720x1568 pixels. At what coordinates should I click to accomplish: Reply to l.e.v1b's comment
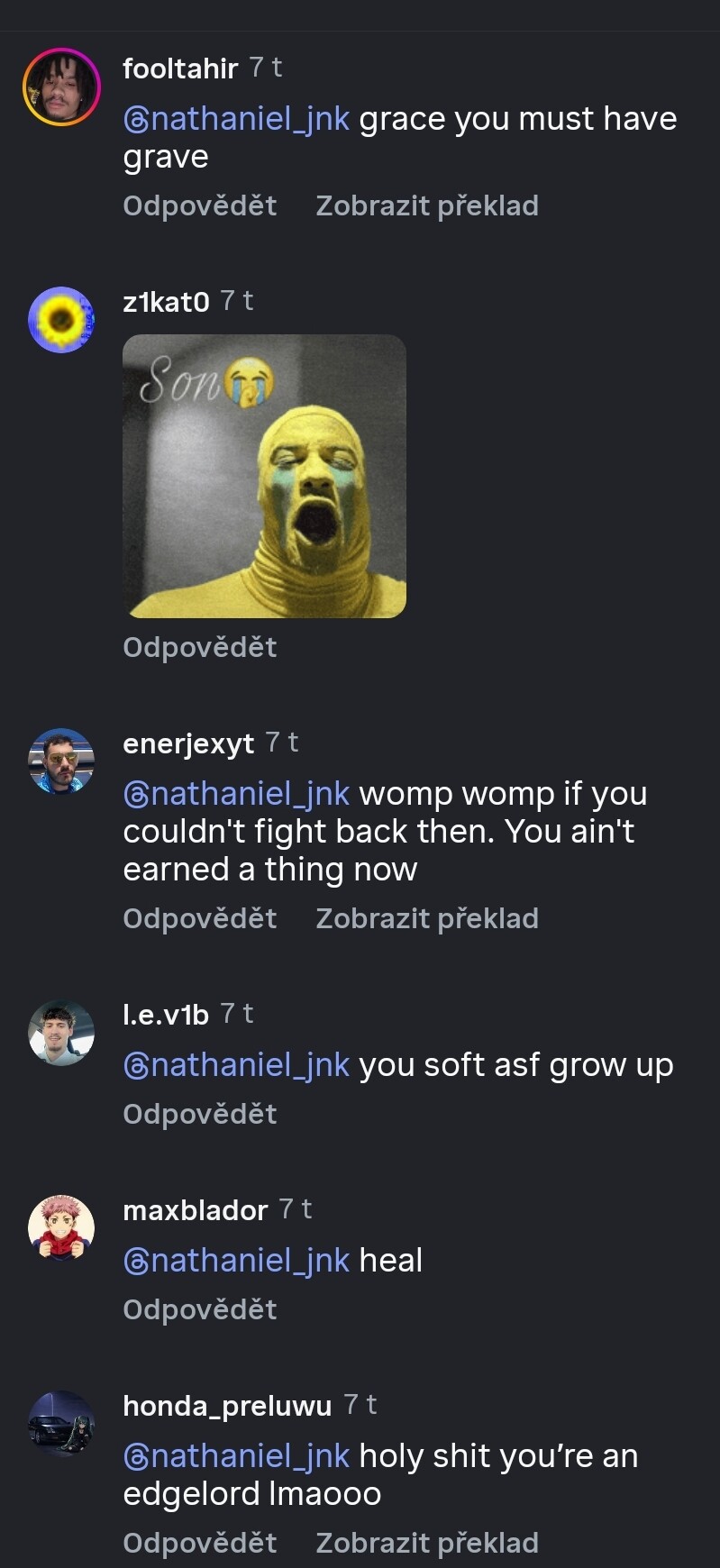[199, 1114]
